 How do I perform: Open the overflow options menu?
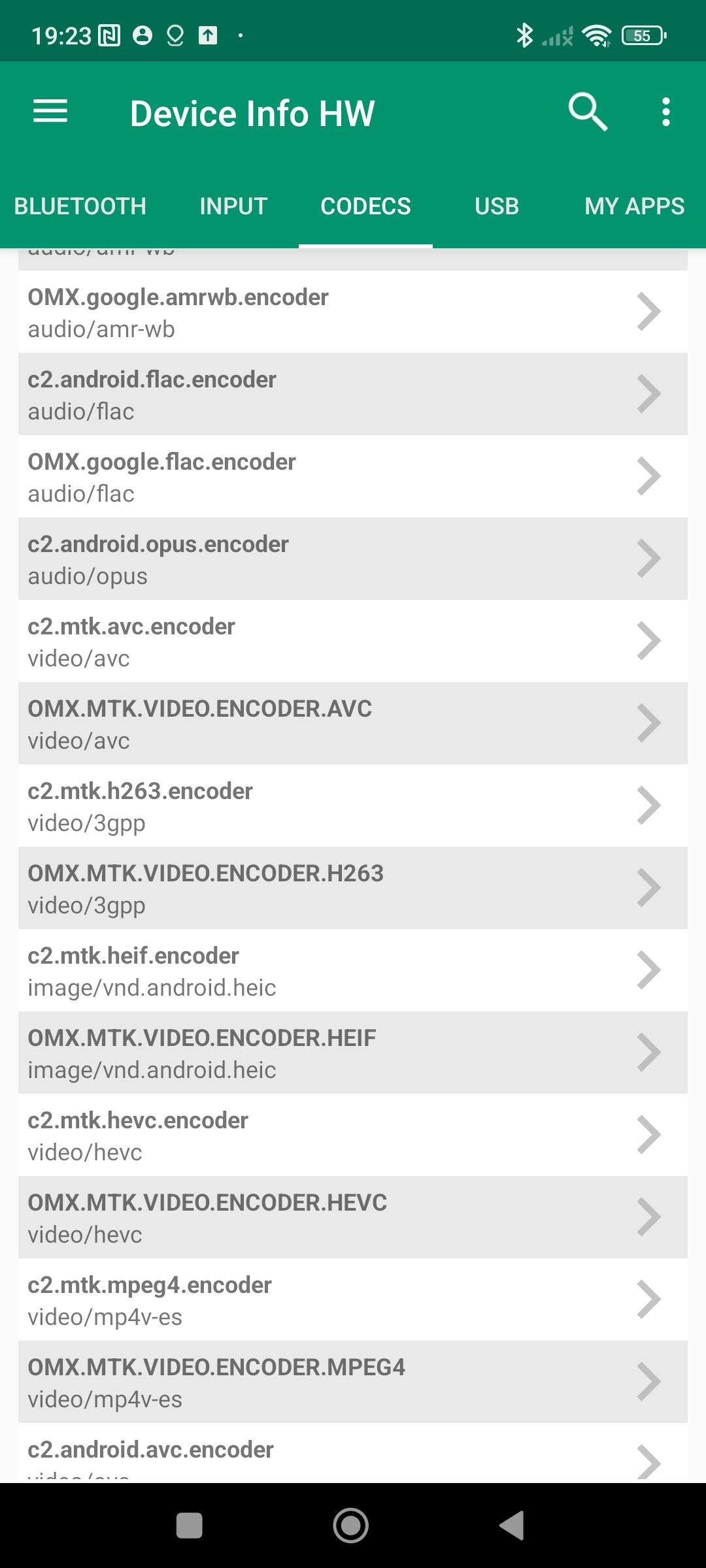tap(665, 112)
